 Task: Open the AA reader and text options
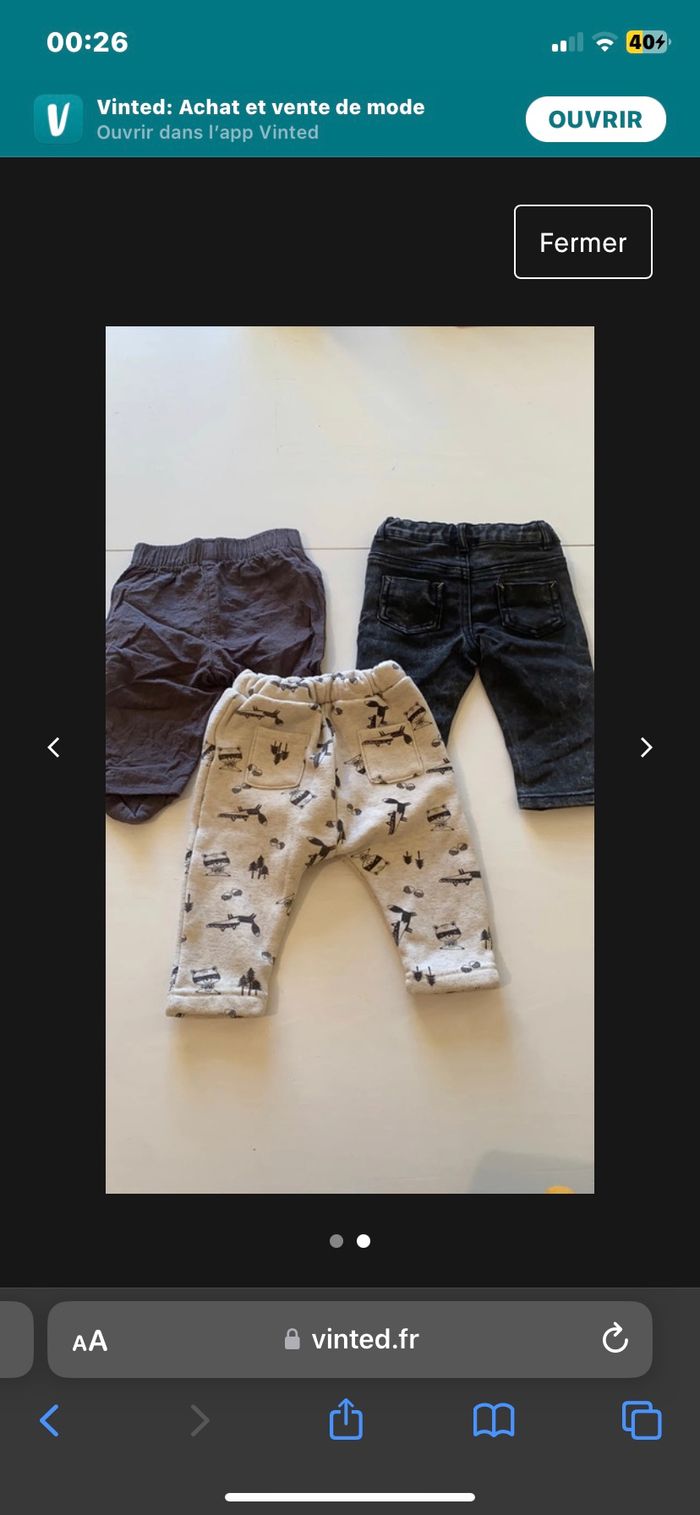click(90, 1341)
